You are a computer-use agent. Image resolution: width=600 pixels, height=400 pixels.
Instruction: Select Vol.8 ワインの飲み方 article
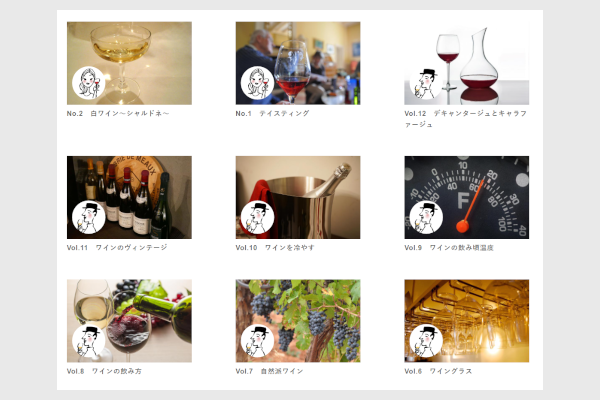click(129, 320)
